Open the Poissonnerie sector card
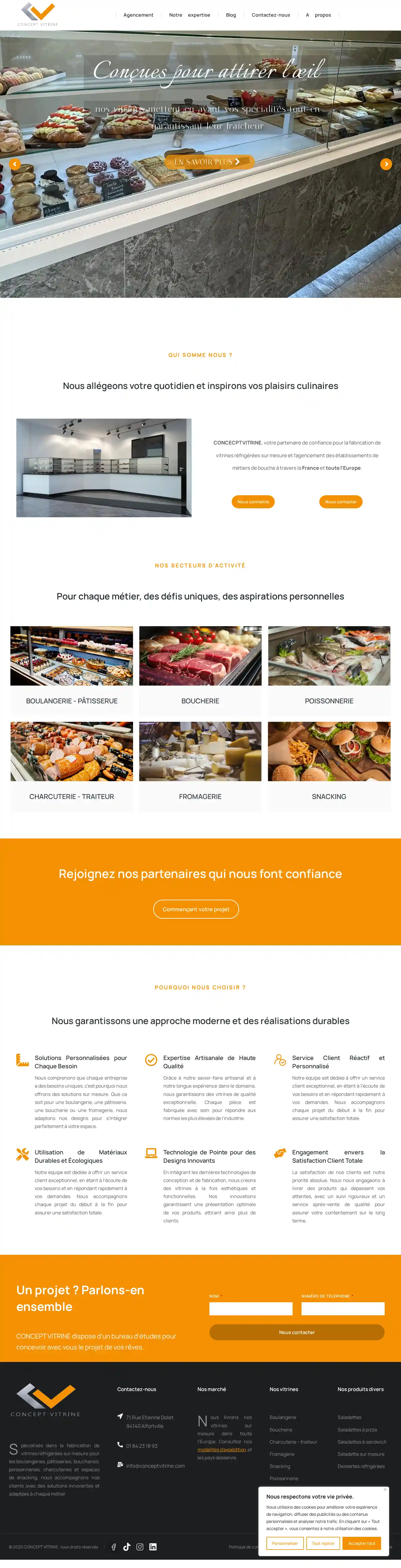The height and width of the screenshot is (1568, 401). pyautogui.click(x=329, y=670)
